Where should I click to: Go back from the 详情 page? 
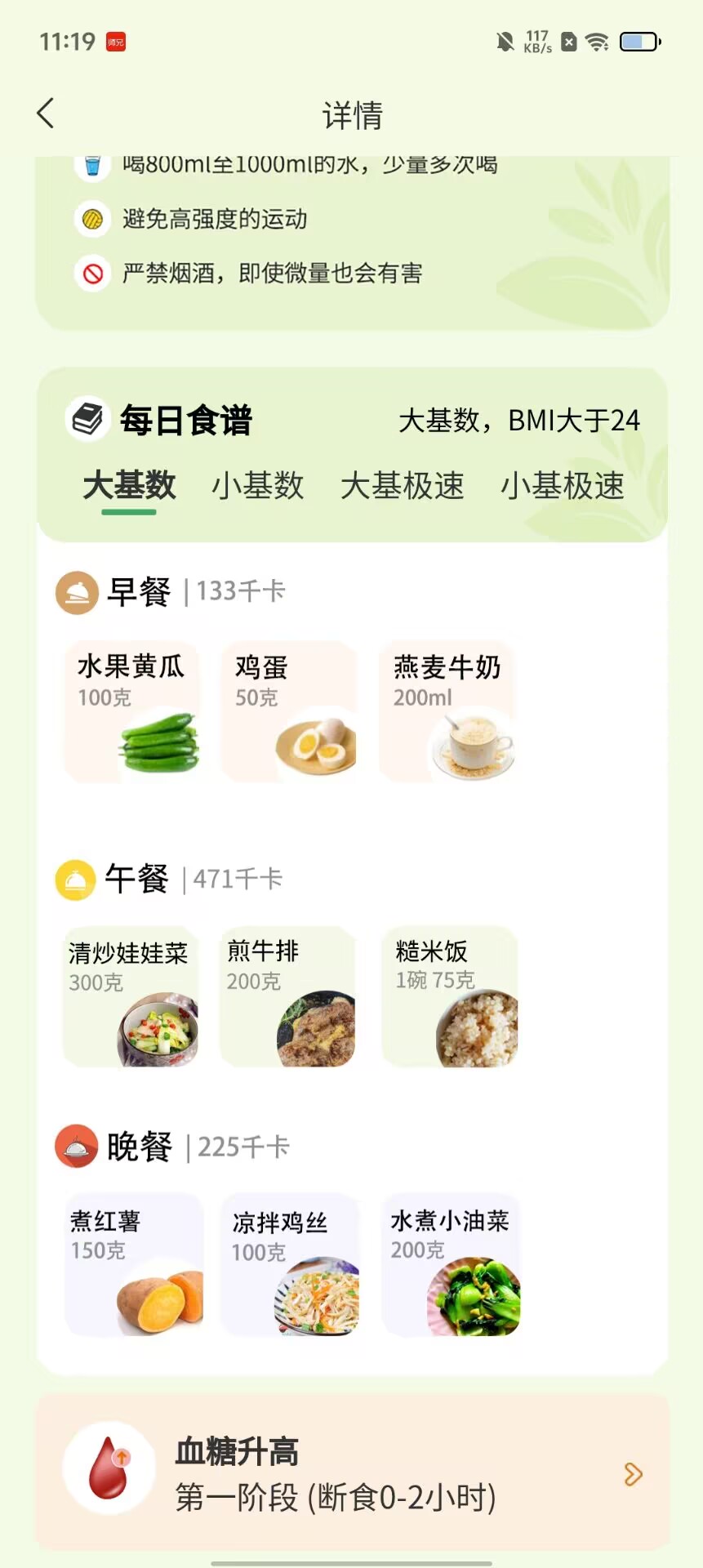tap(46, 114)
